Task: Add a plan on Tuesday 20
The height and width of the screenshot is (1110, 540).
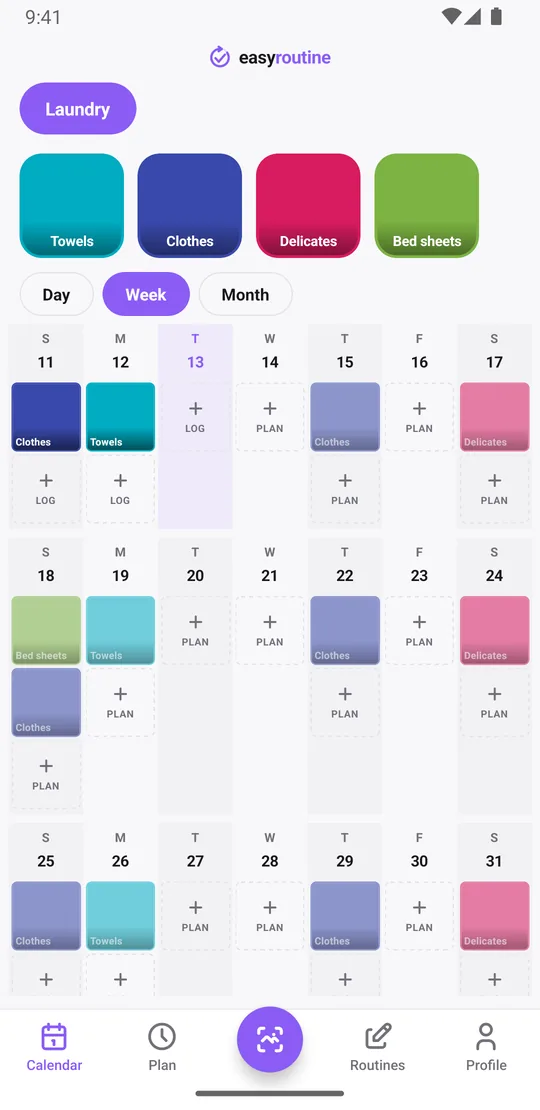Action: point(195,631)
